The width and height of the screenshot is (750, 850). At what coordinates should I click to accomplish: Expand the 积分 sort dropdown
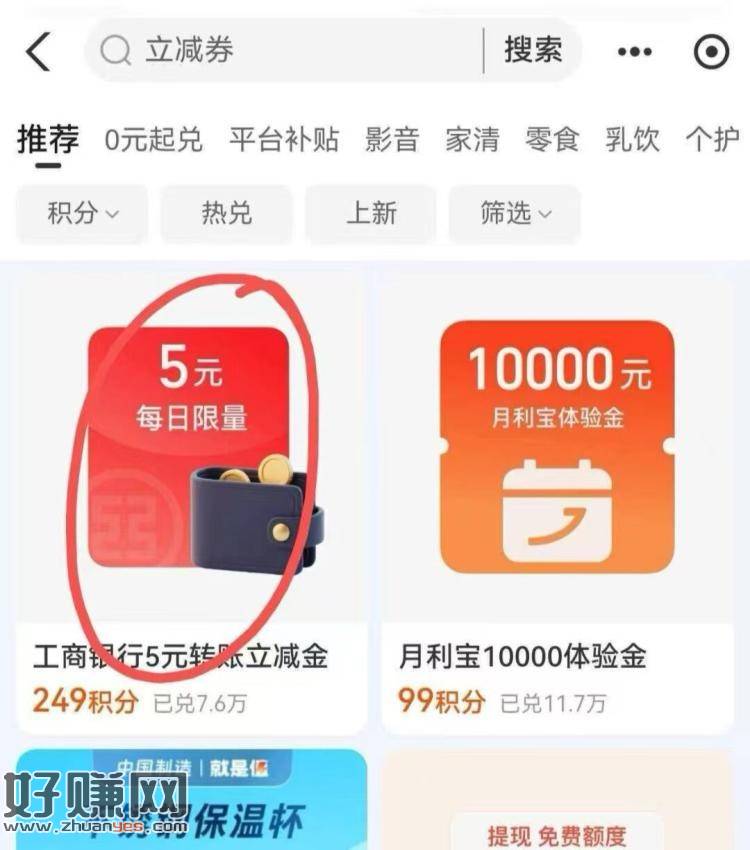pyautogui.click(x=82, y=213)
